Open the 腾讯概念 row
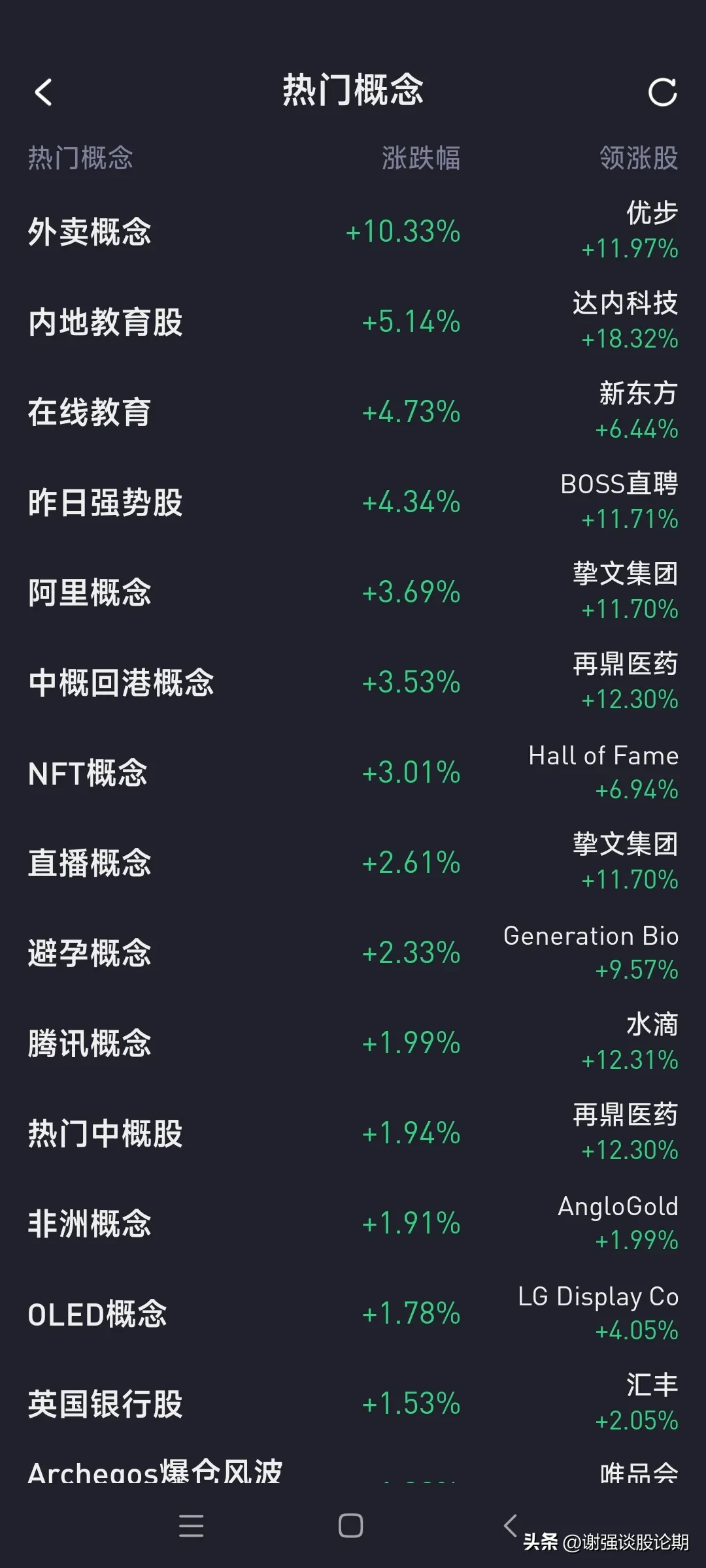The height and width of the screenshot is (1568, 706). point(353,1043)
